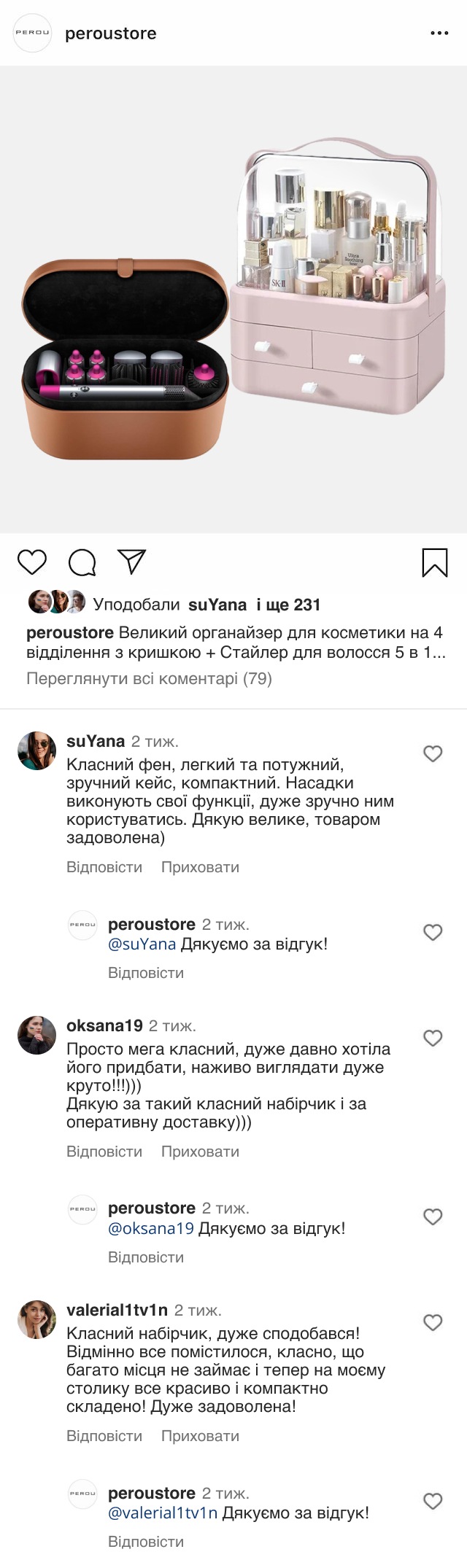
Task: Reply to valerial1tv1n's comment
Action: 104,1436
